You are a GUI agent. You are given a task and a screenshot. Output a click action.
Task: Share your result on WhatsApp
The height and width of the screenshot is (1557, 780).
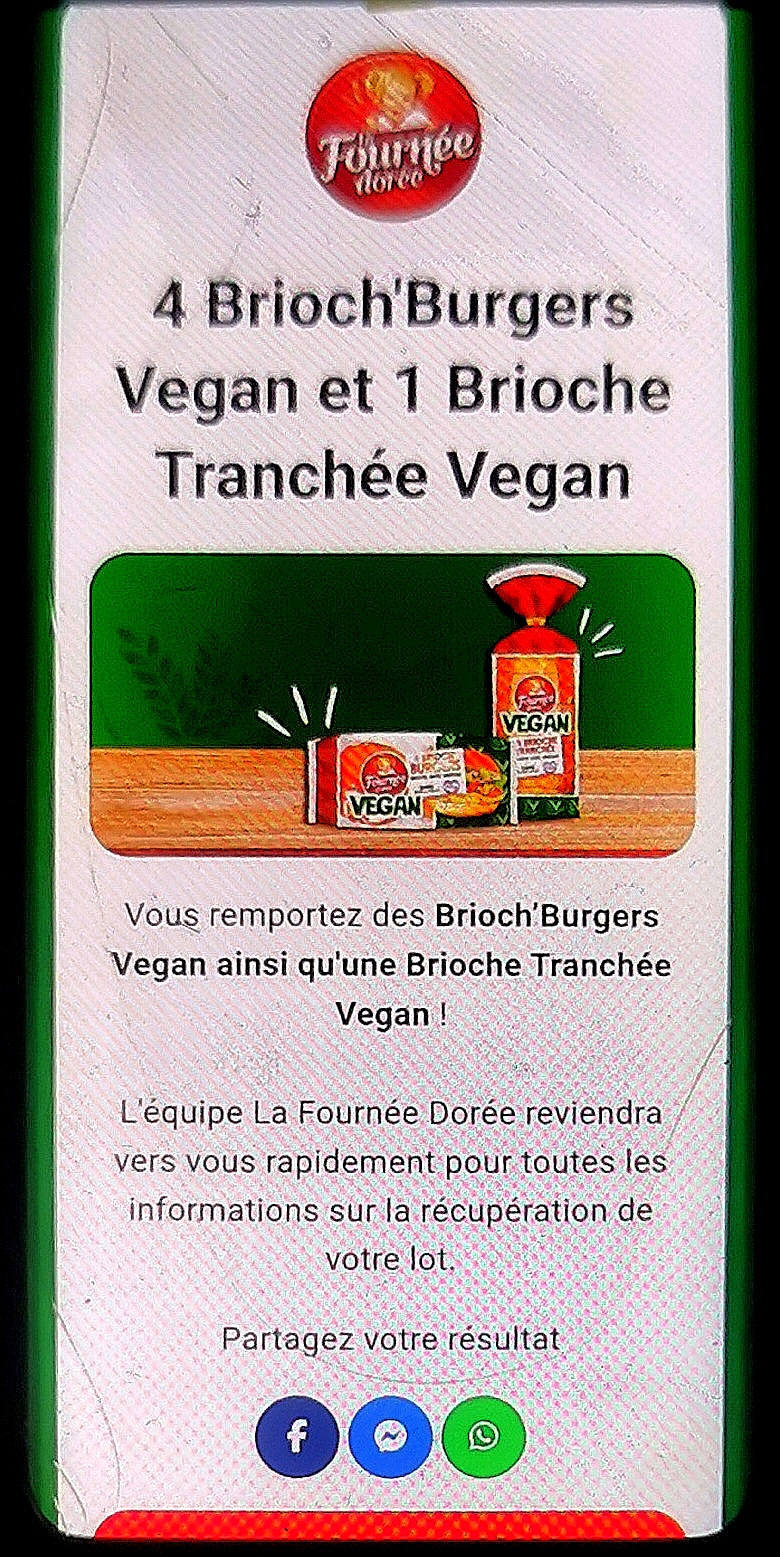(484, 1437)
